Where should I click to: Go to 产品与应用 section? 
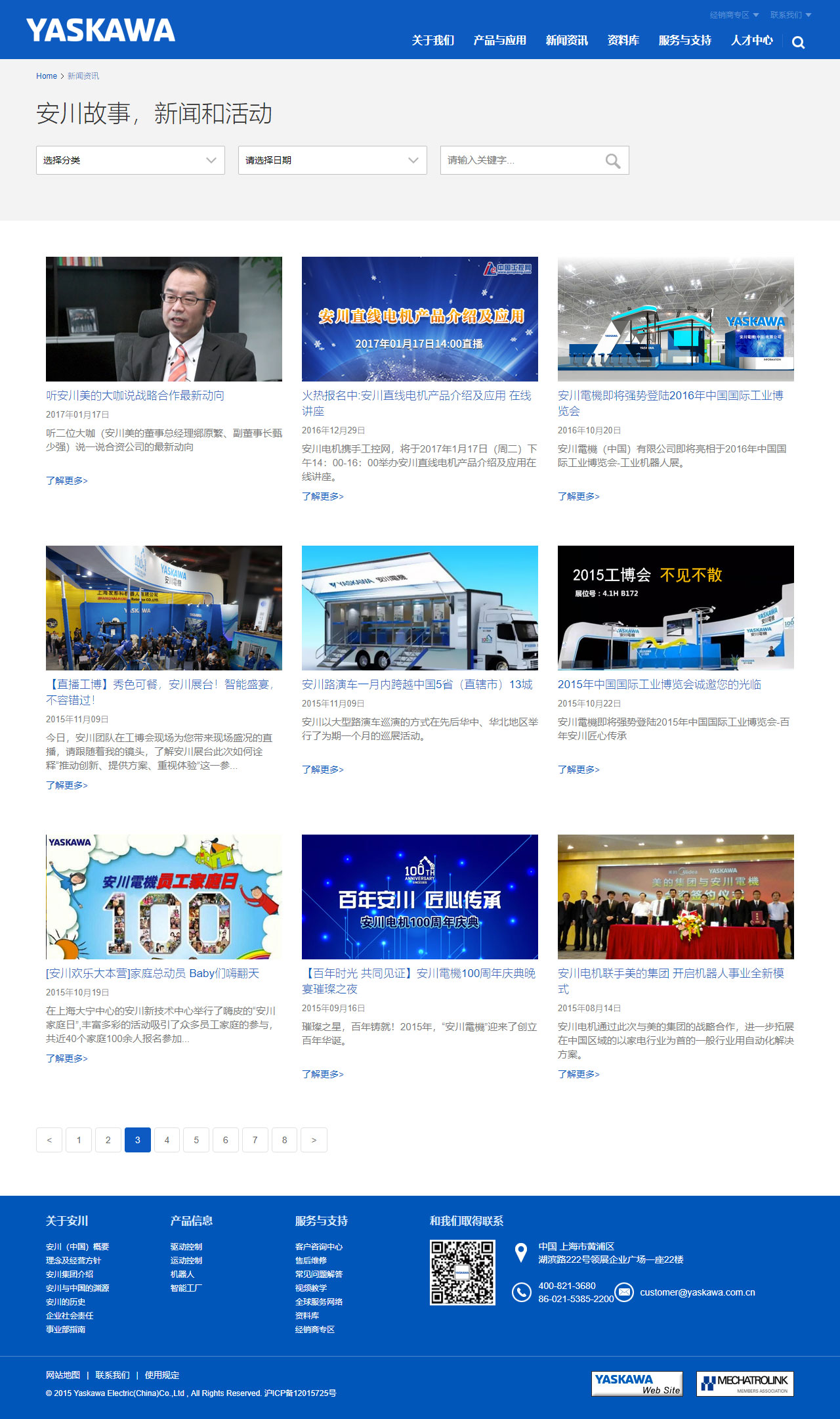pos(499,41)
